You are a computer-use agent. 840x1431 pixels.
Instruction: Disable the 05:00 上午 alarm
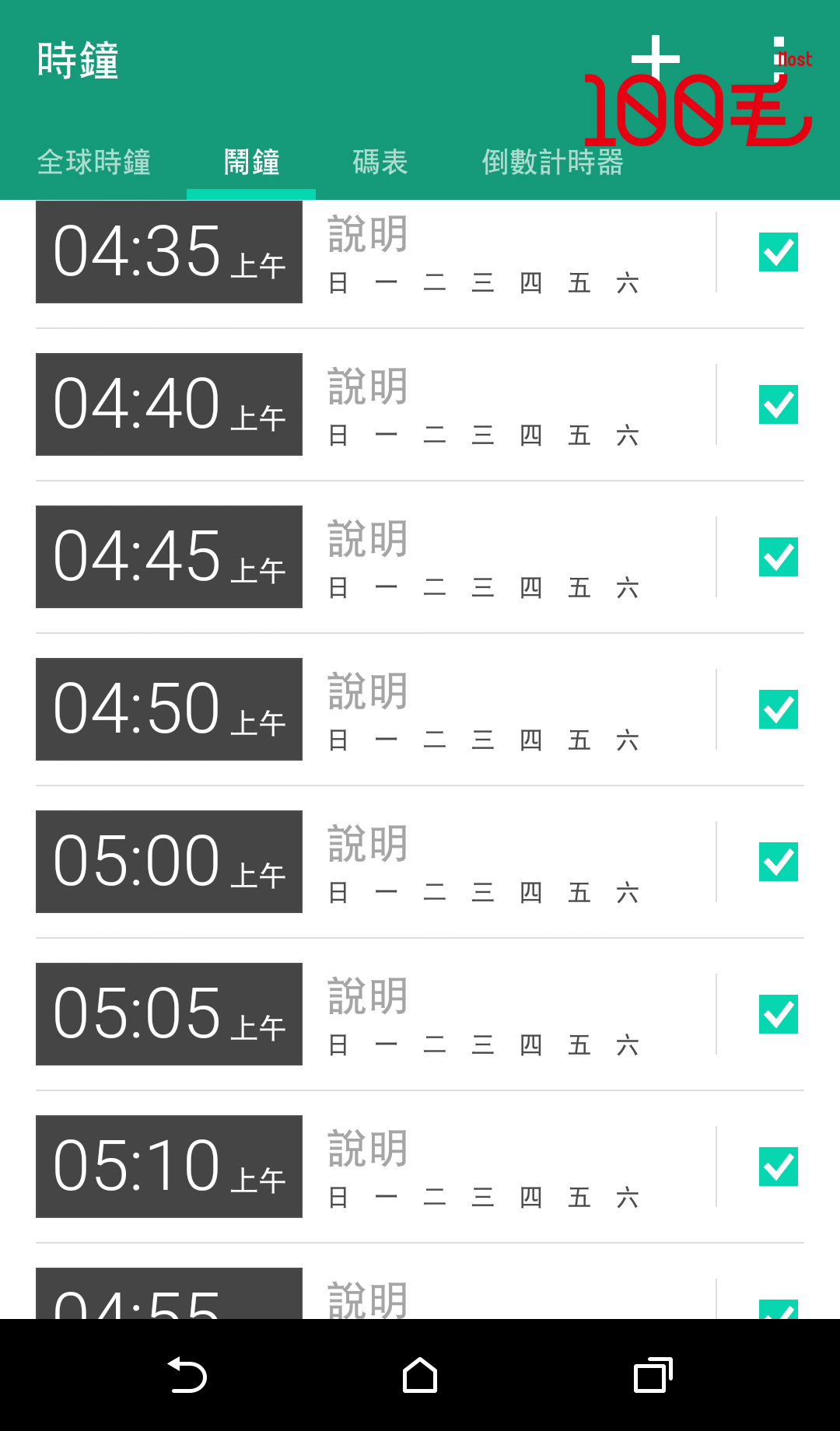(778, 862)
